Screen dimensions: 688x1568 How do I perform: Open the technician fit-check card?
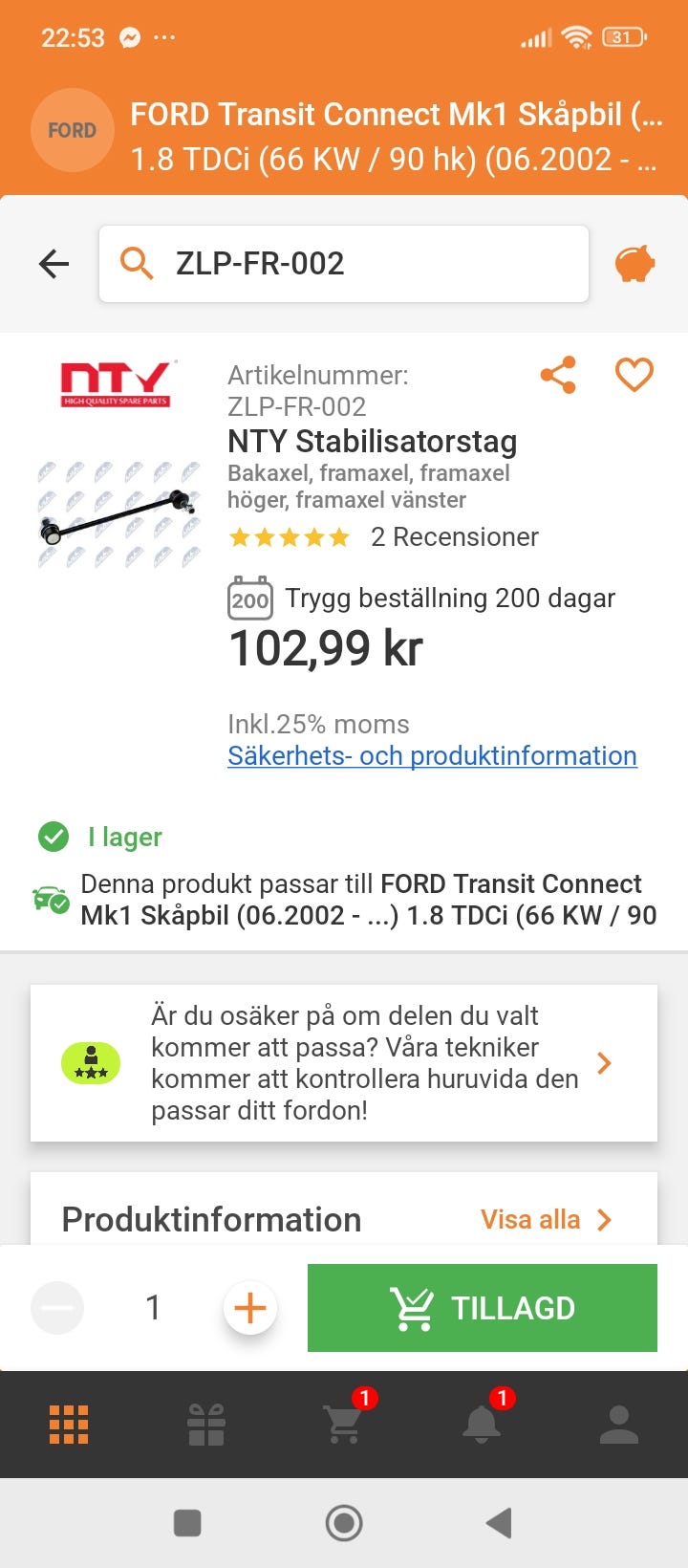tap(344, 1062)
